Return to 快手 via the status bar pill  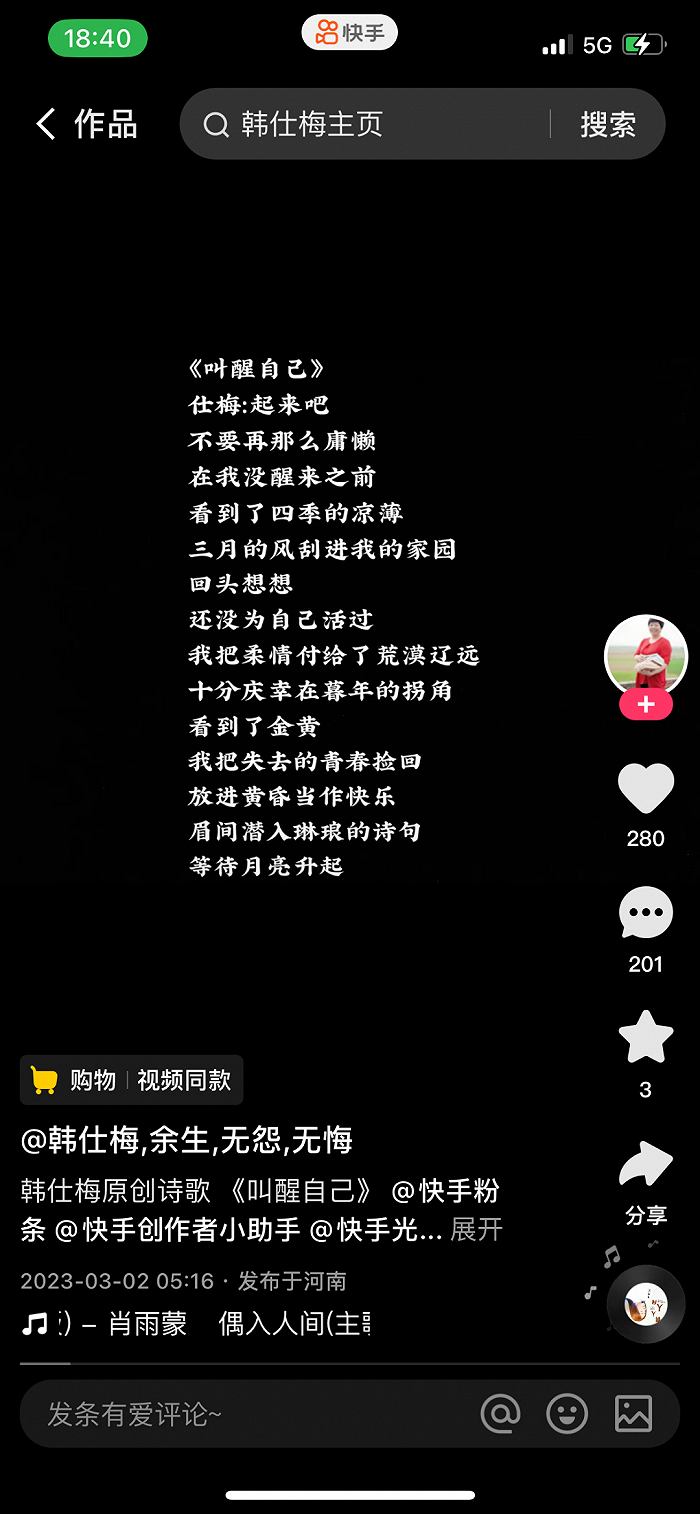(350, 33)
